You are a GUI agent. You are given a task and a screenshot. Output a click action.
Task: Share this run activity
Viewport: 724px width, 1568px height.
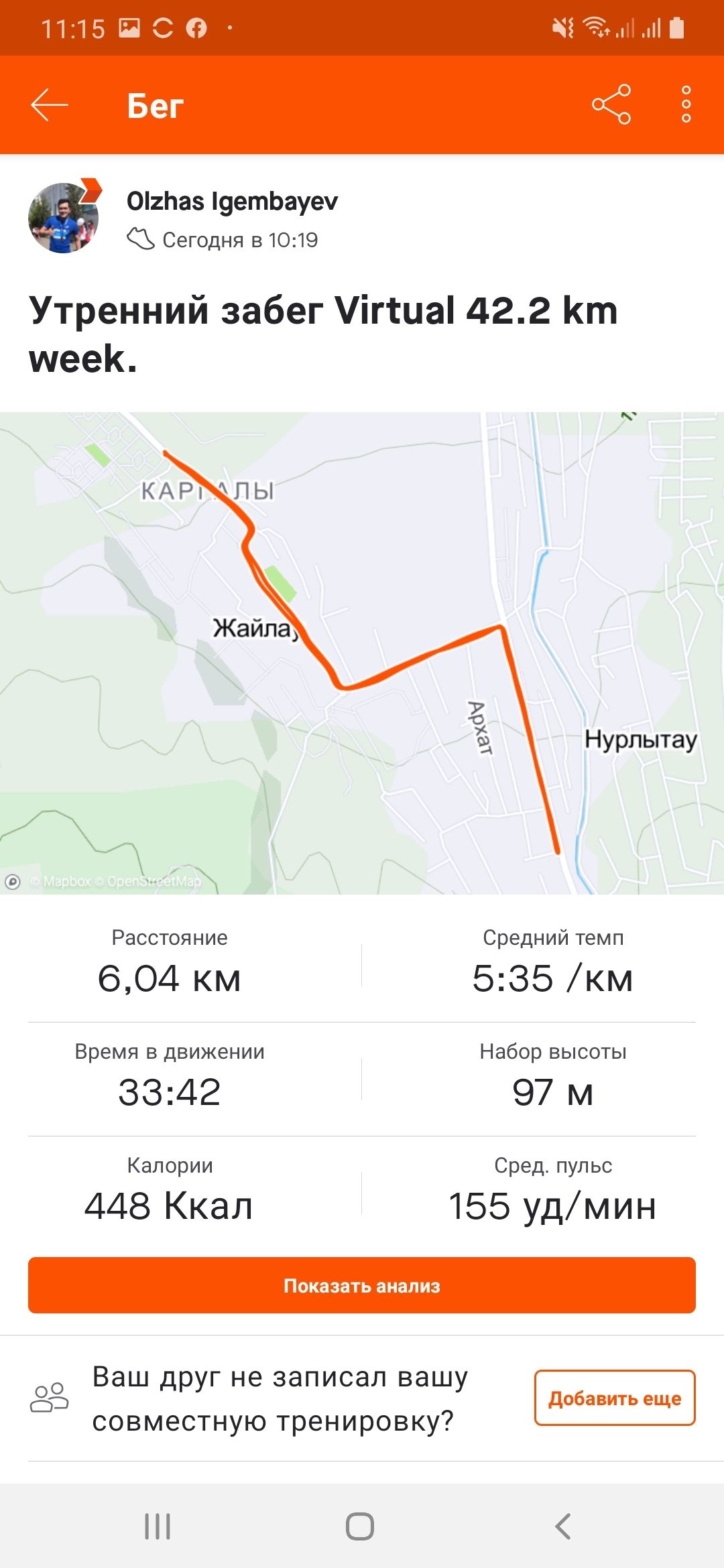[x=611, y=105]
